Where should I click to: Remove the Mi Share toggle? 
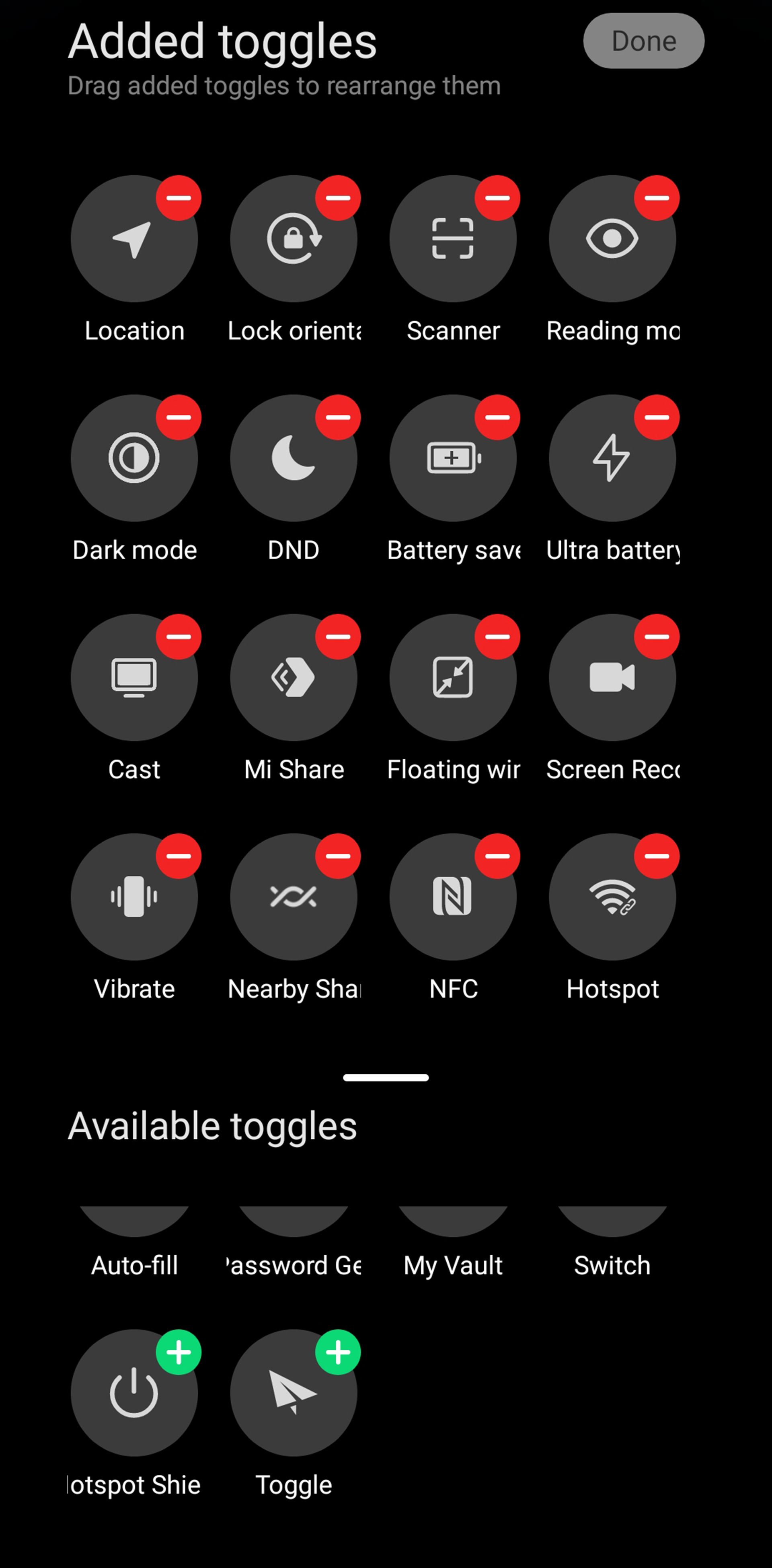338,637
